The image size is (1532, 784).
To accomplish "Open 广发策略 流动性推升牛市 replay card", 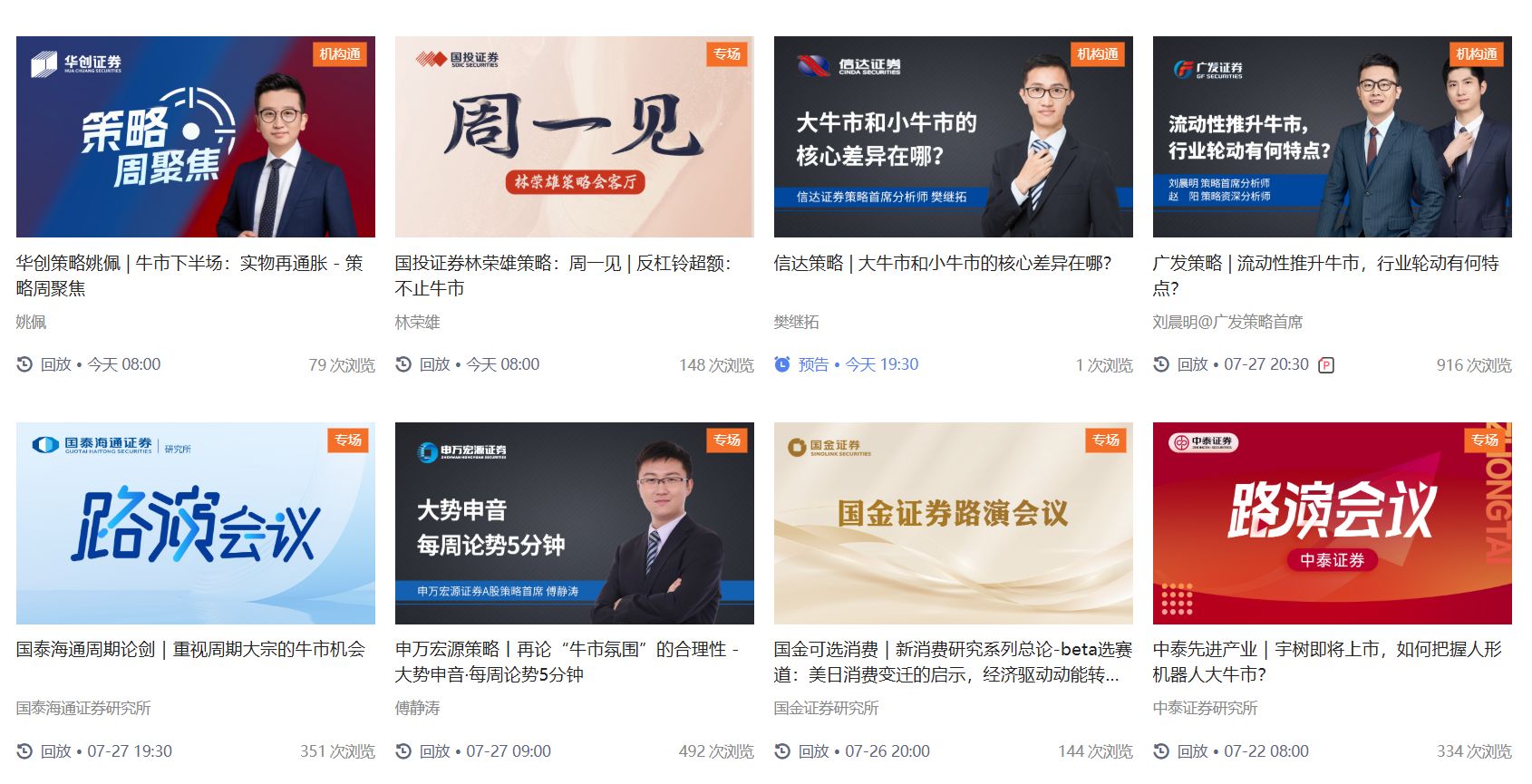I will 1332,137.
